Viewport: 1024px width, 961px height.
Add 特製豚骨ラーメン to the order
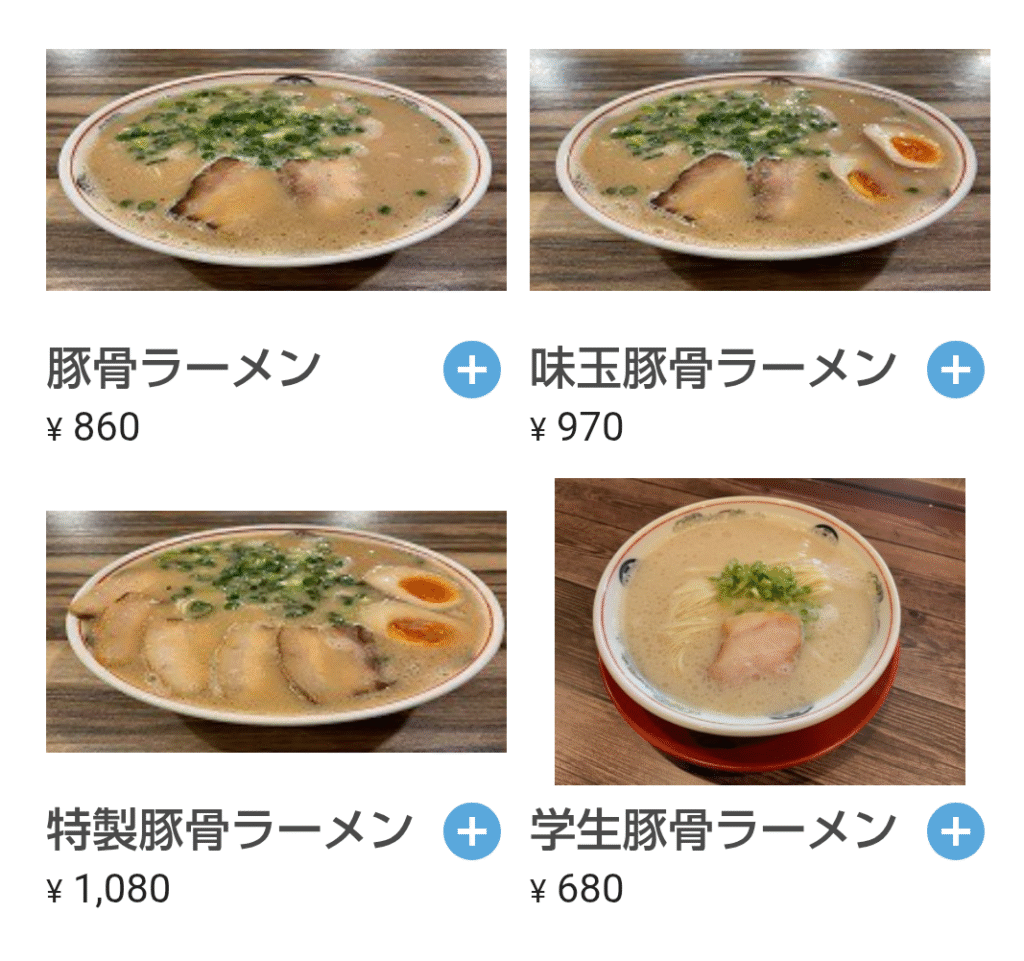pos(472,831)
